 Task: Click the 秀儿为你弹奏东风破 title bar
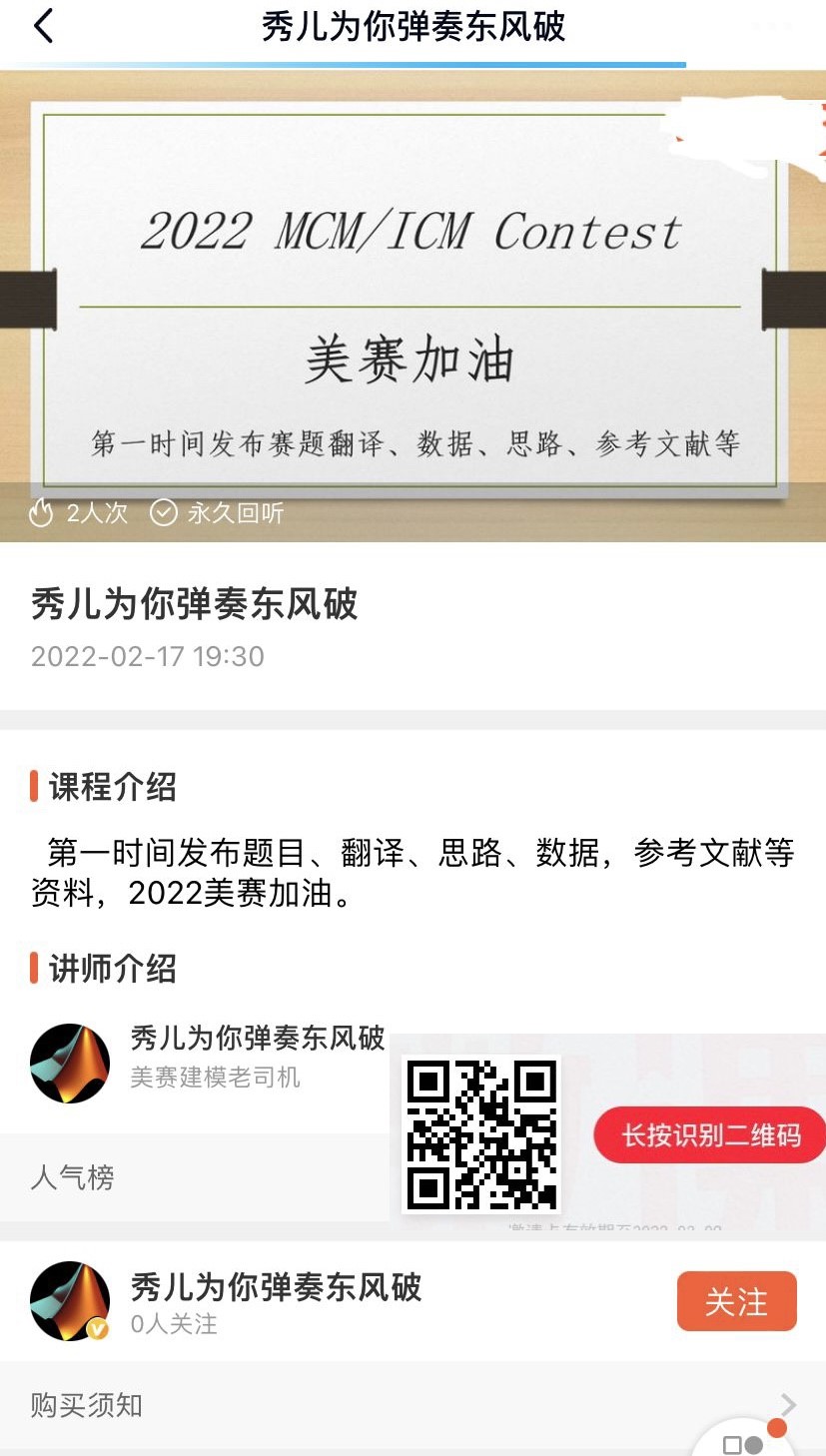coord(413,27)
